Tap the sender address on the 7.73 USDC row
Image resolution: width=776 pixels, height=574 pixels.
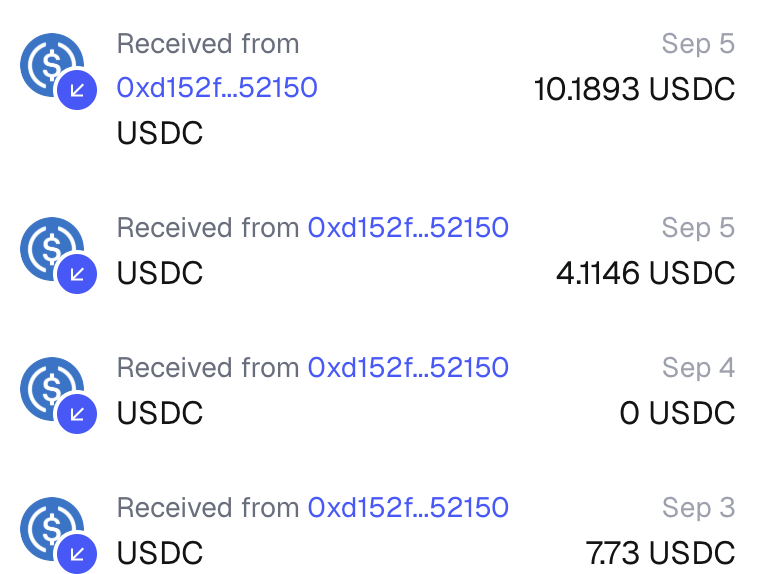tap(408, 508)
